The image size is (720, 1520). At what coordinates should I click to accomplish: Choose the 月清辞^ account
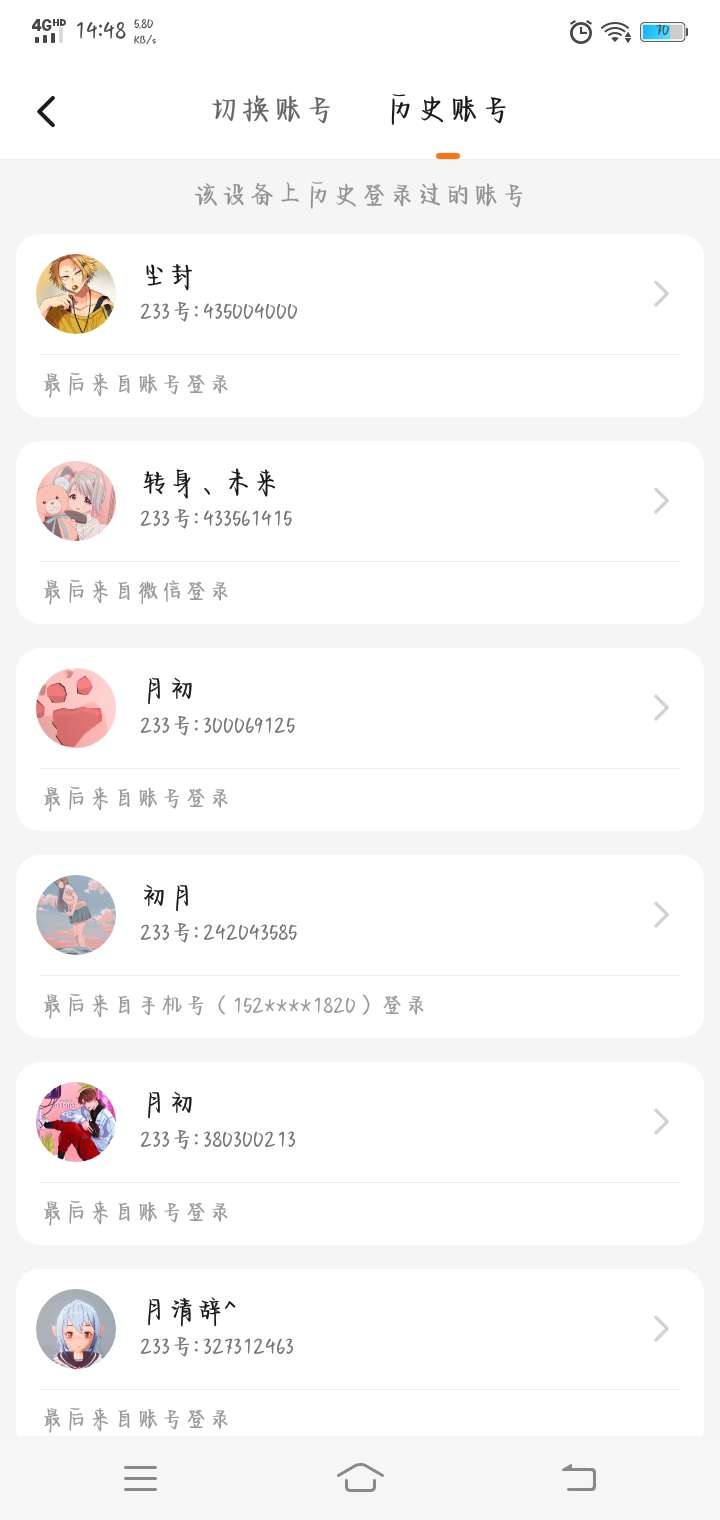[360, 1329]
